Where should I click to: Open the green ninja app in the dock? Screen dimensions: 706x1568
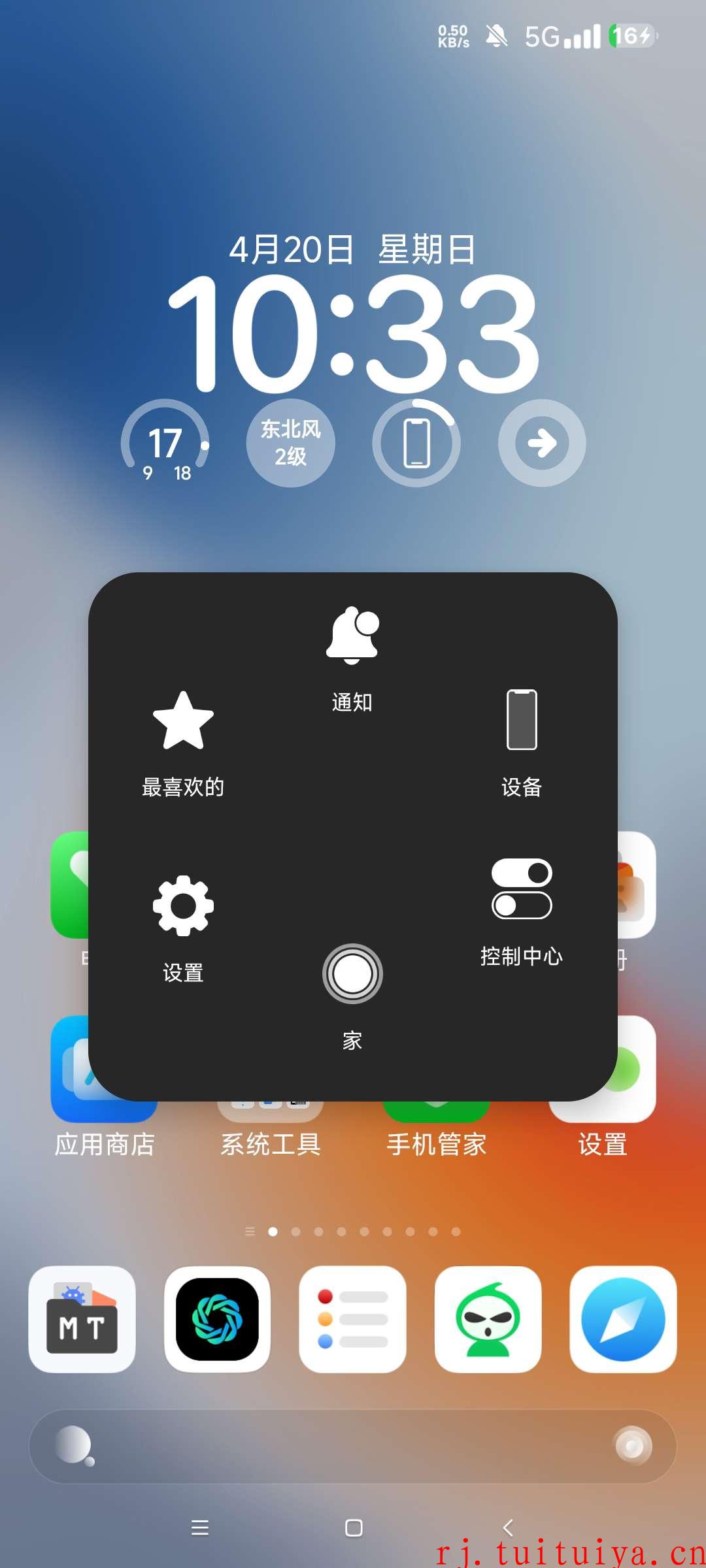[488, 1319]
